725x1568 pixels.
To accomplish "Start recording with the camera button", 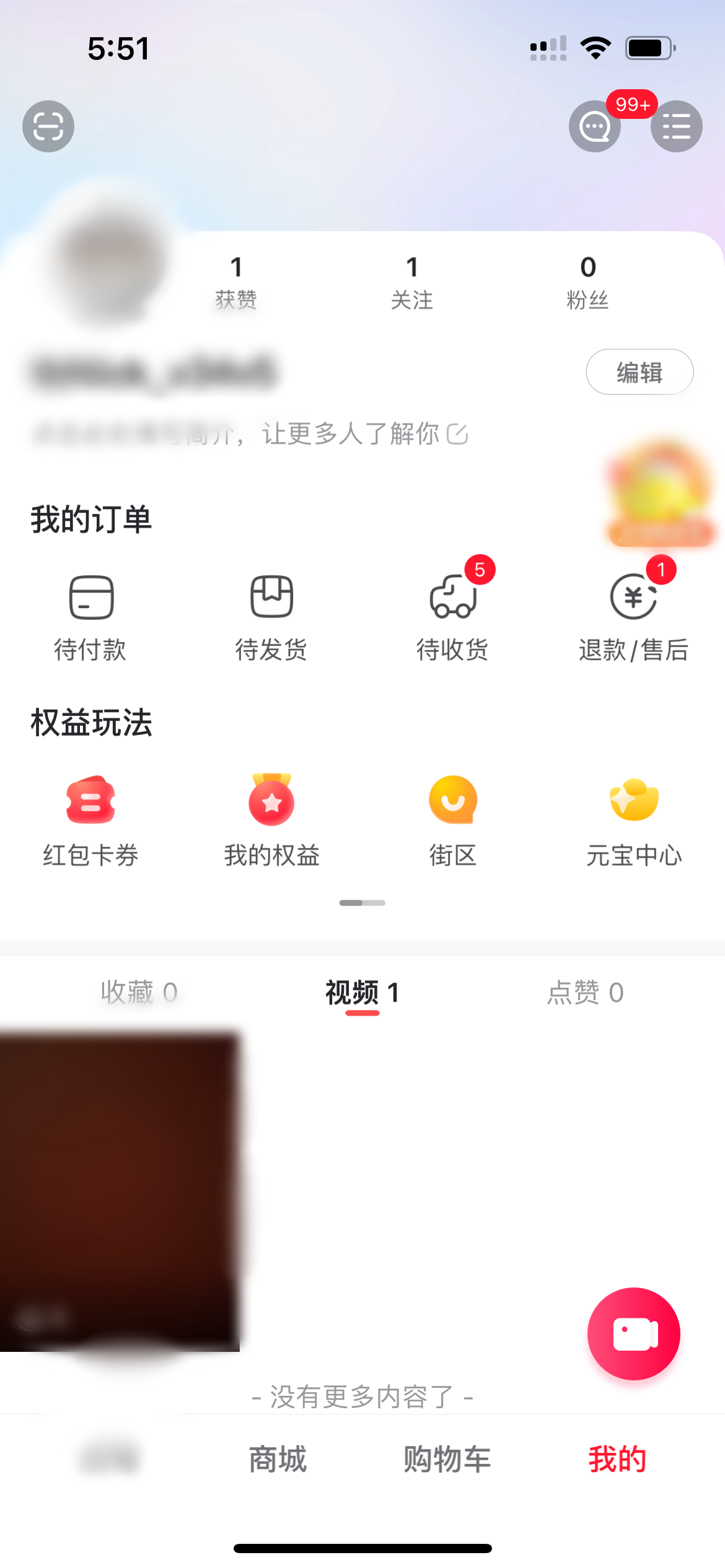I will [x=633, y=1335].
